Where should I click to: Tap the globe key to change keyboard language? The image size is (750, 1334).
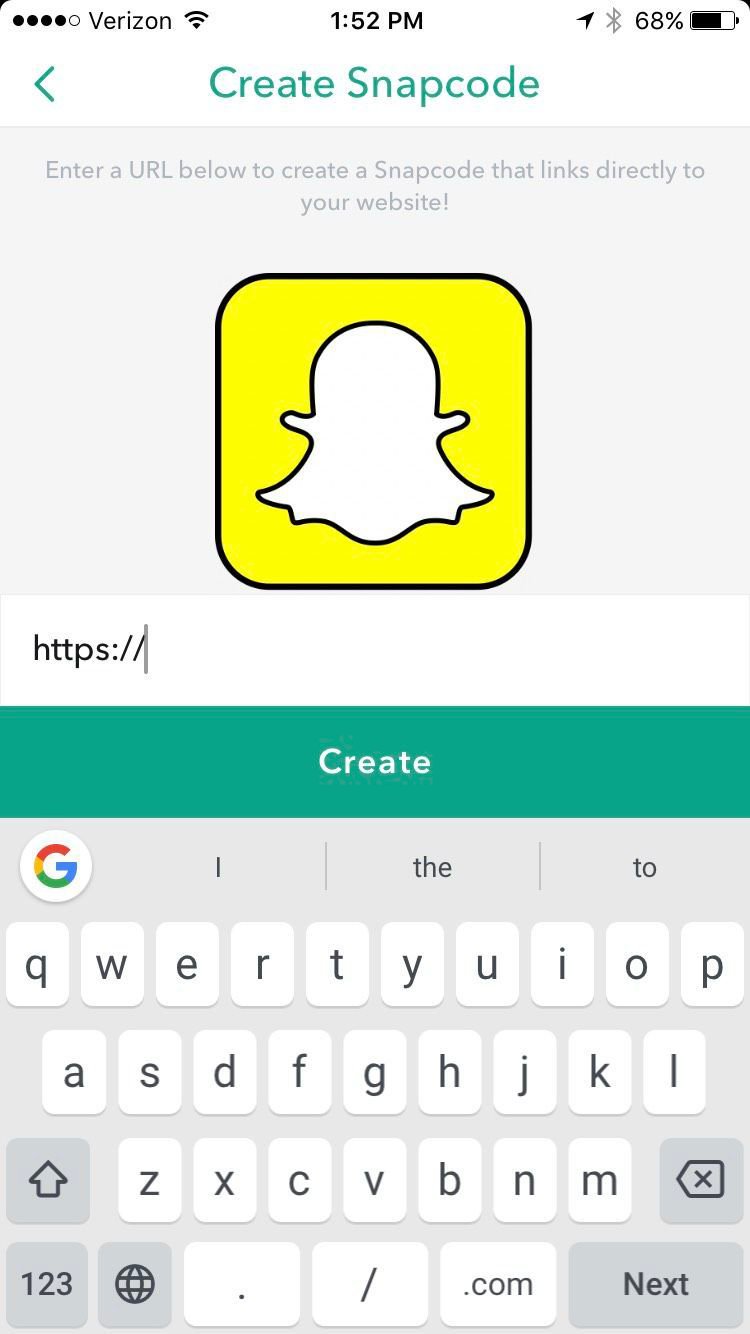click(135, 1284)
